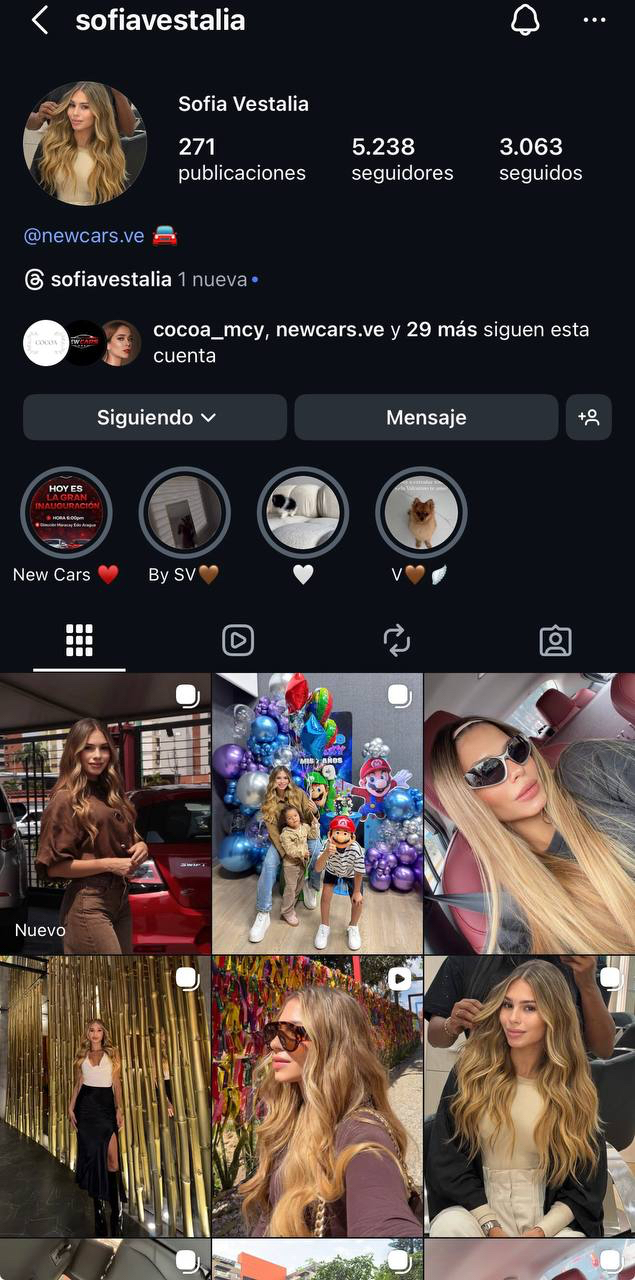View the profile picture story
The height and width of the screenshot is (1280, 635).
coord(85,143)
